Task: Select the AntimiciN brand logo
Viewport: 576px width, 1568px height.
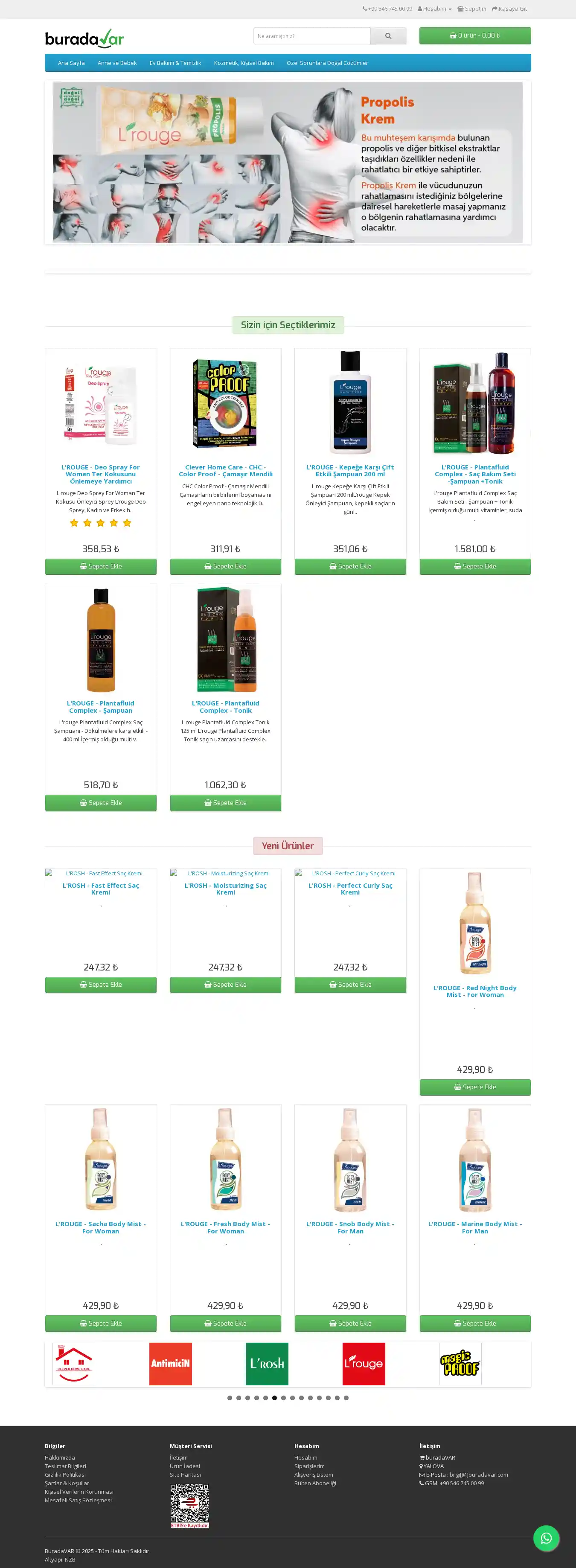Action: (x=170, y=1364)
